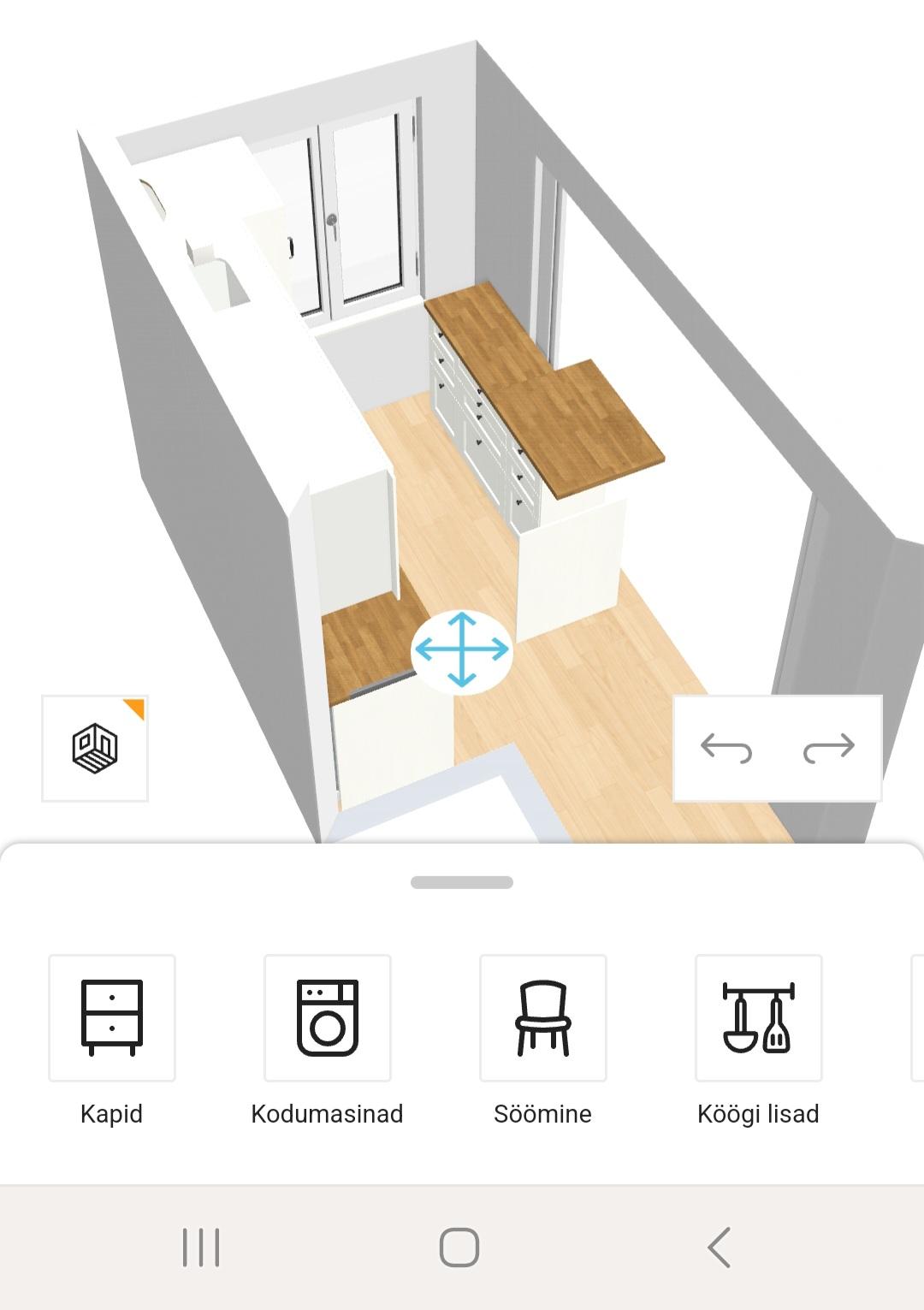Redo the last undone change
The height and width of the screenshot is (1310, 924).
(829, 748)
